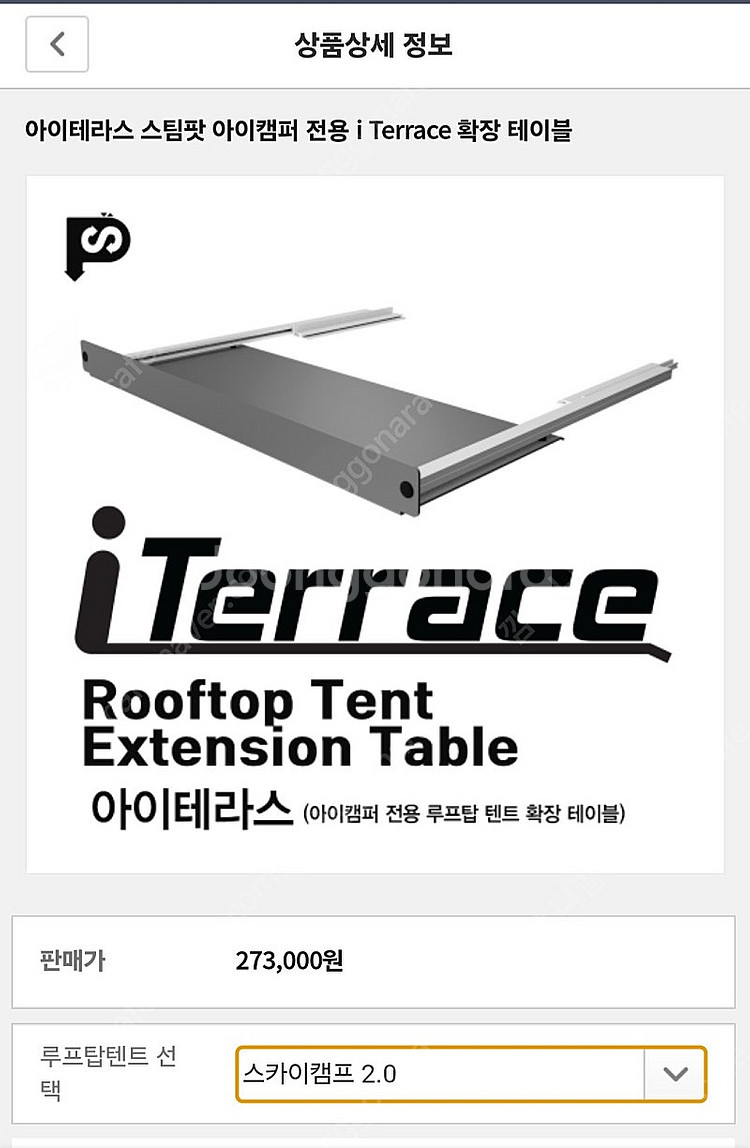Open the iTerrace product image

pyautogui.click(x=375, y=524)
